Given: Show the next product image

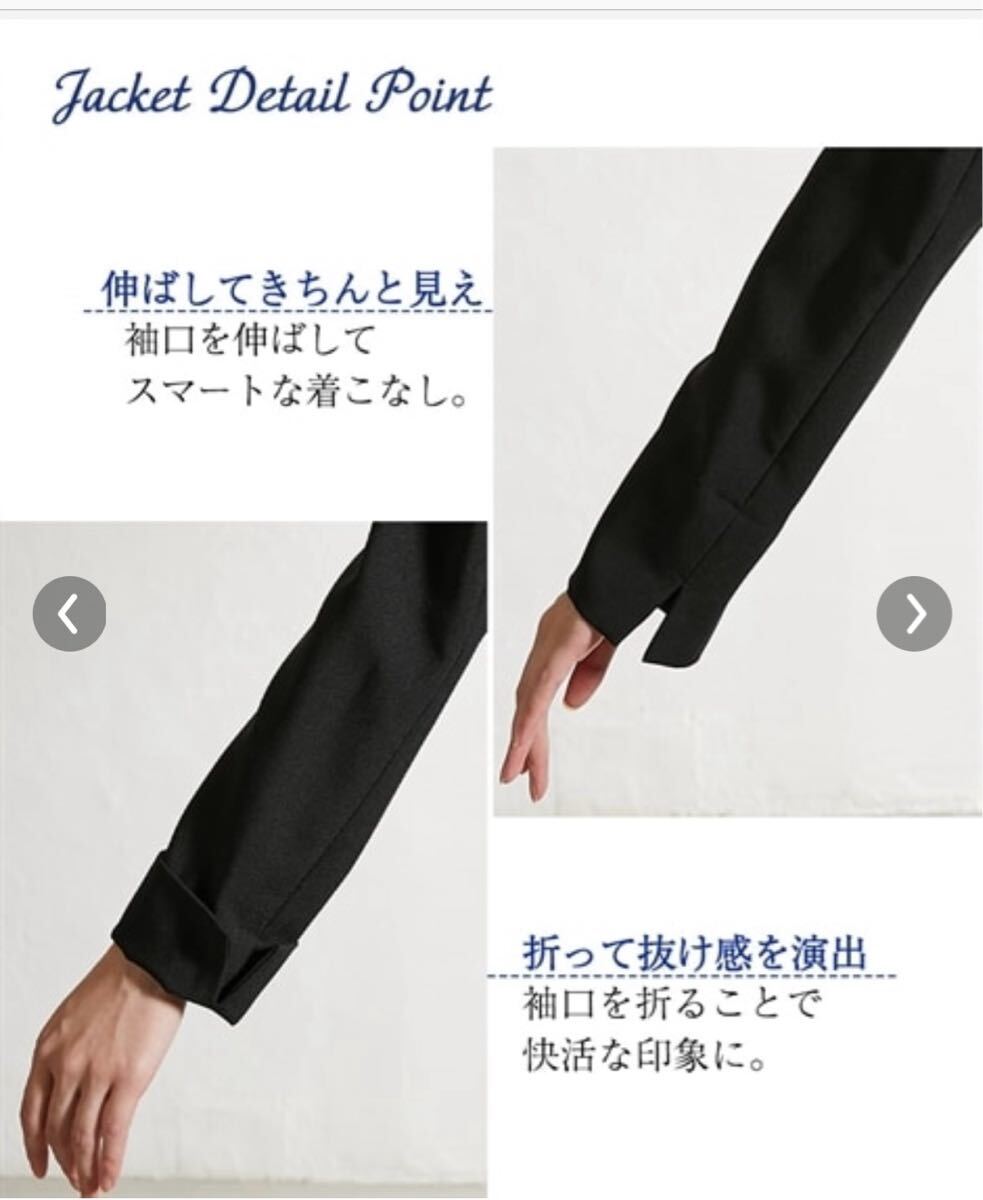Looking at the screenshot, I should point(914,614).
